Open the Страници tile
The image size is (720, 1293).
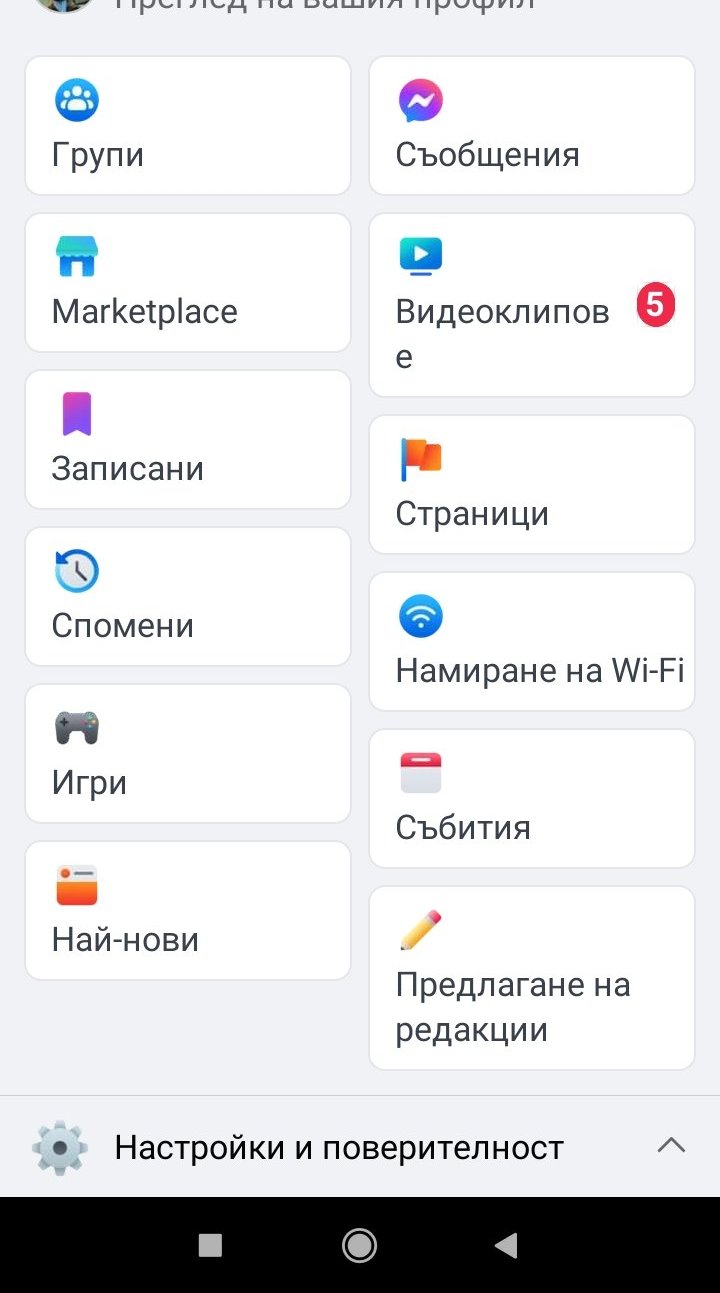point(532,485)
